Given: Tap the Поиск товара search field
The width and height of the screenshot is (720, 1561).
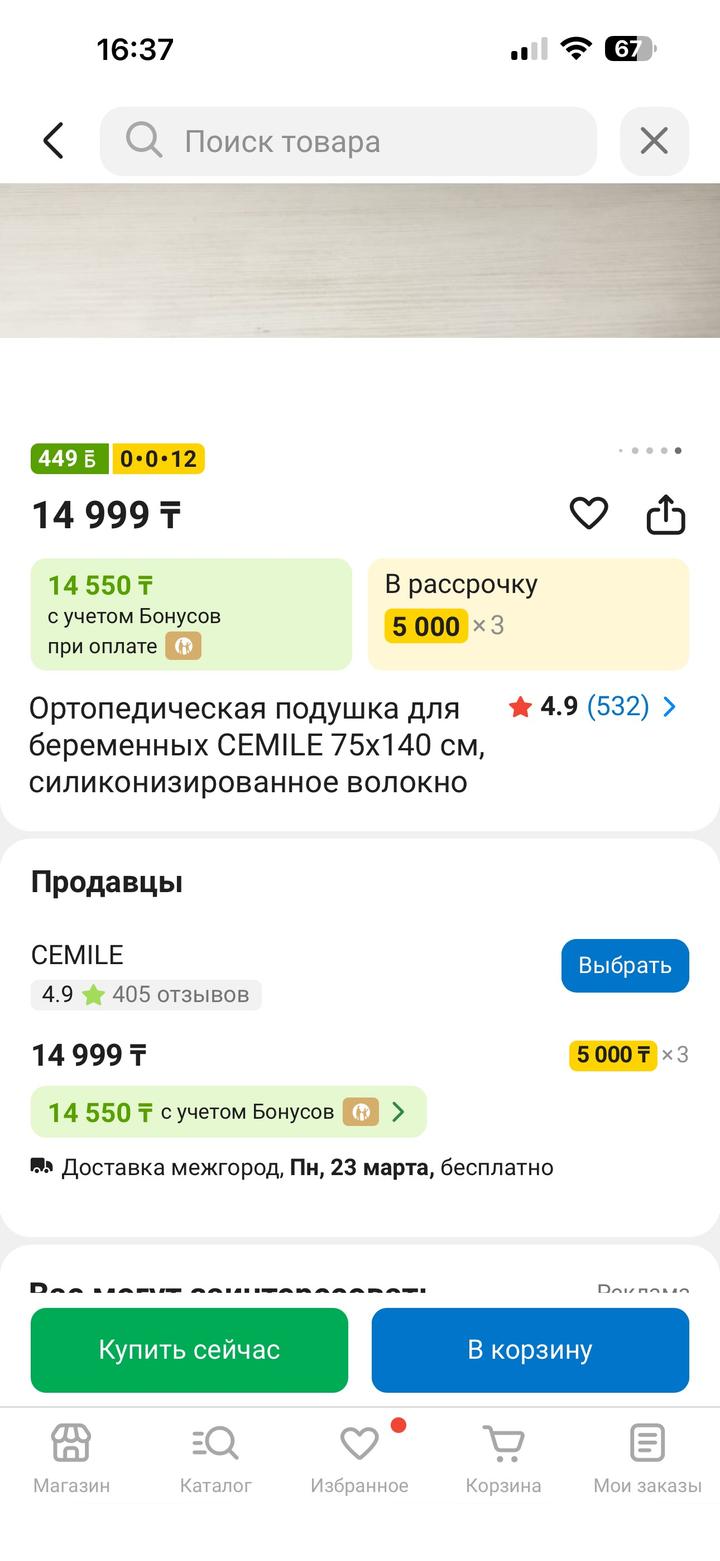Looking at the screenshot, I should 348,141.
